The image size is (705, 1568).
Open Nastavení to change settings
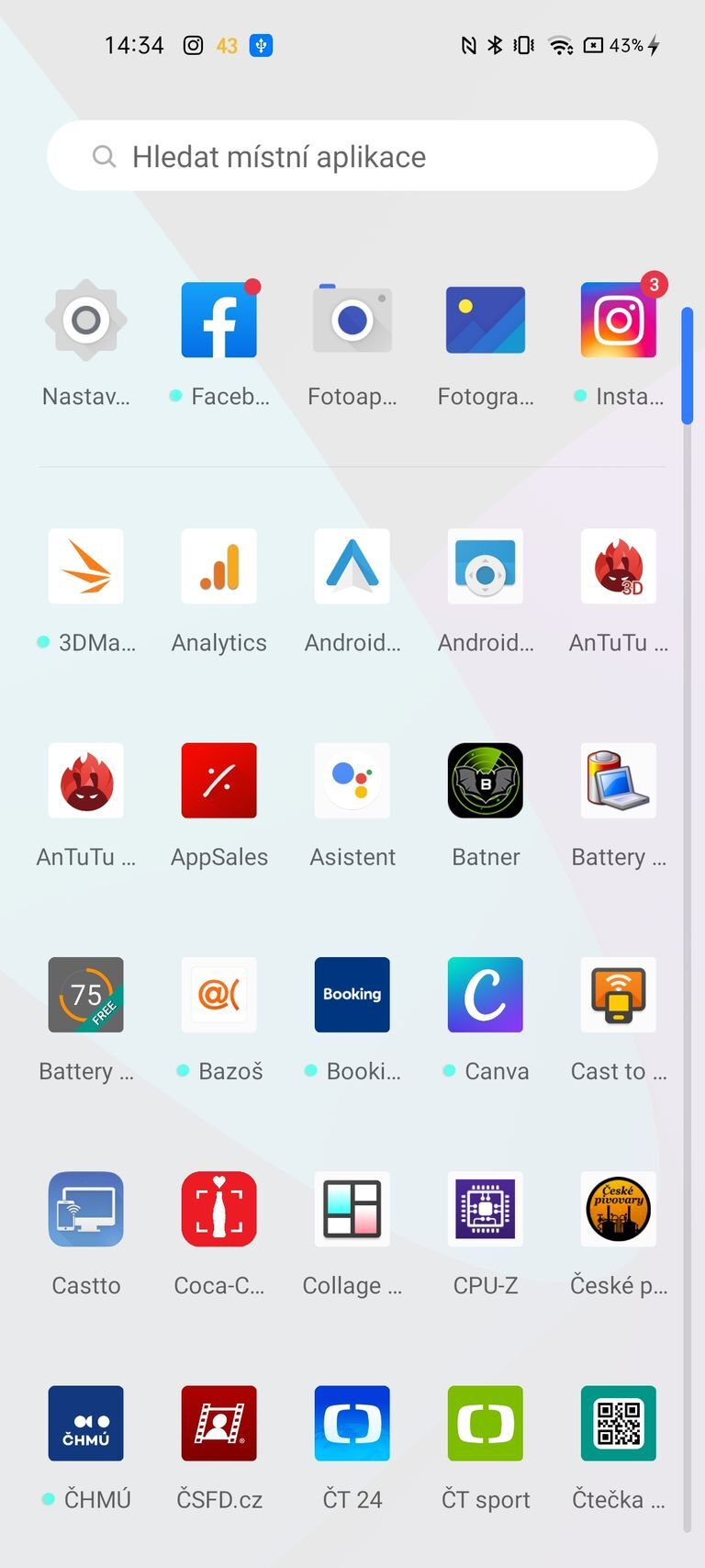point(85,320)
